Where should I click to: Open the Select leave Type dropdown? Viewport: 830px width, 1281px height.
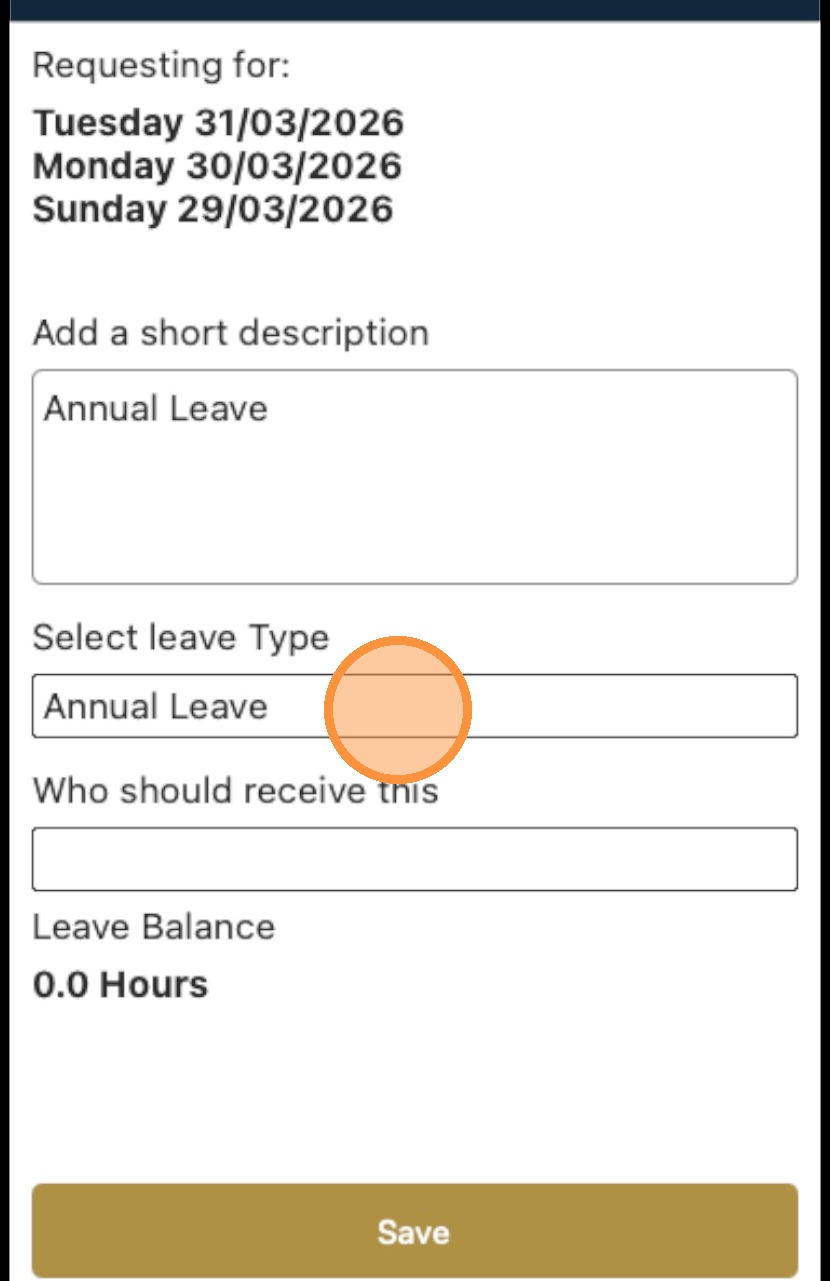click(x=414, y=706)
